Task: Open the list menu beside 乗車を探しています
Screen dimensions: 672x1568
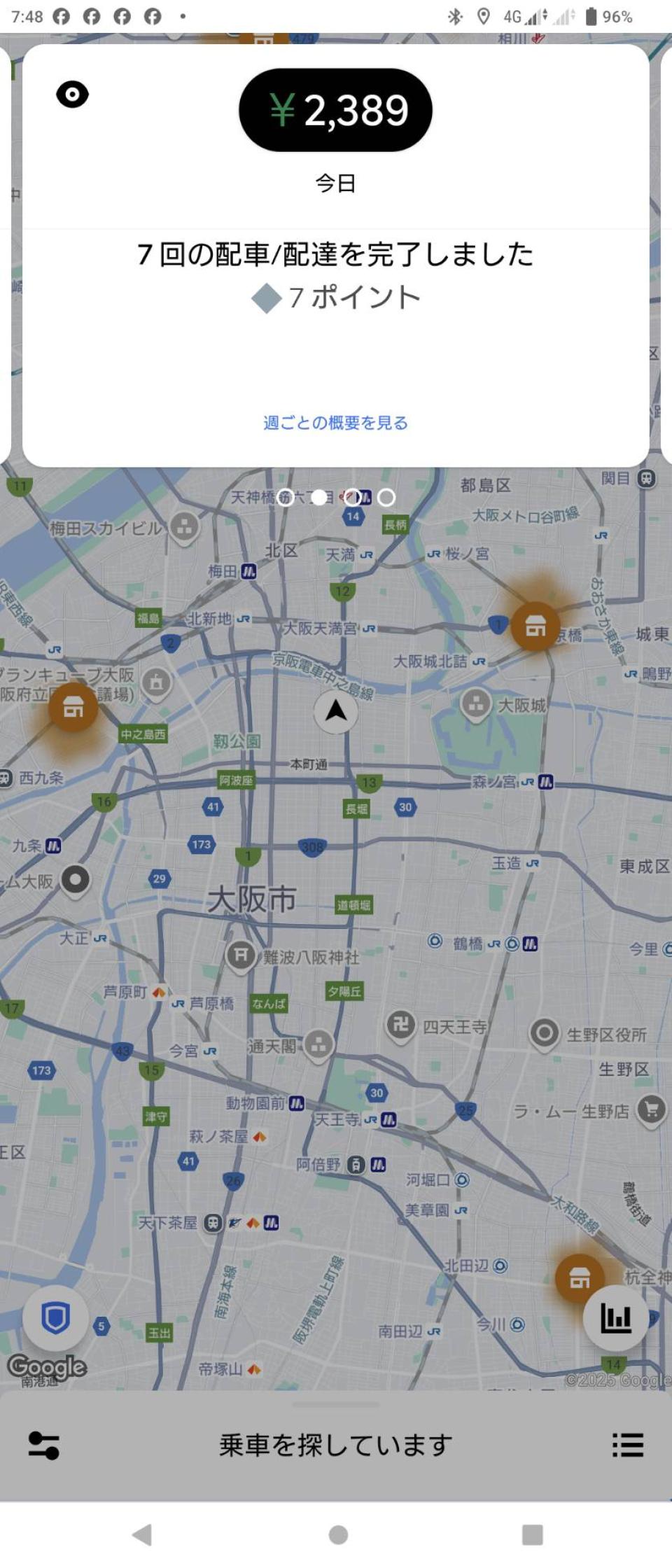Action: [x=627, y=1445]
